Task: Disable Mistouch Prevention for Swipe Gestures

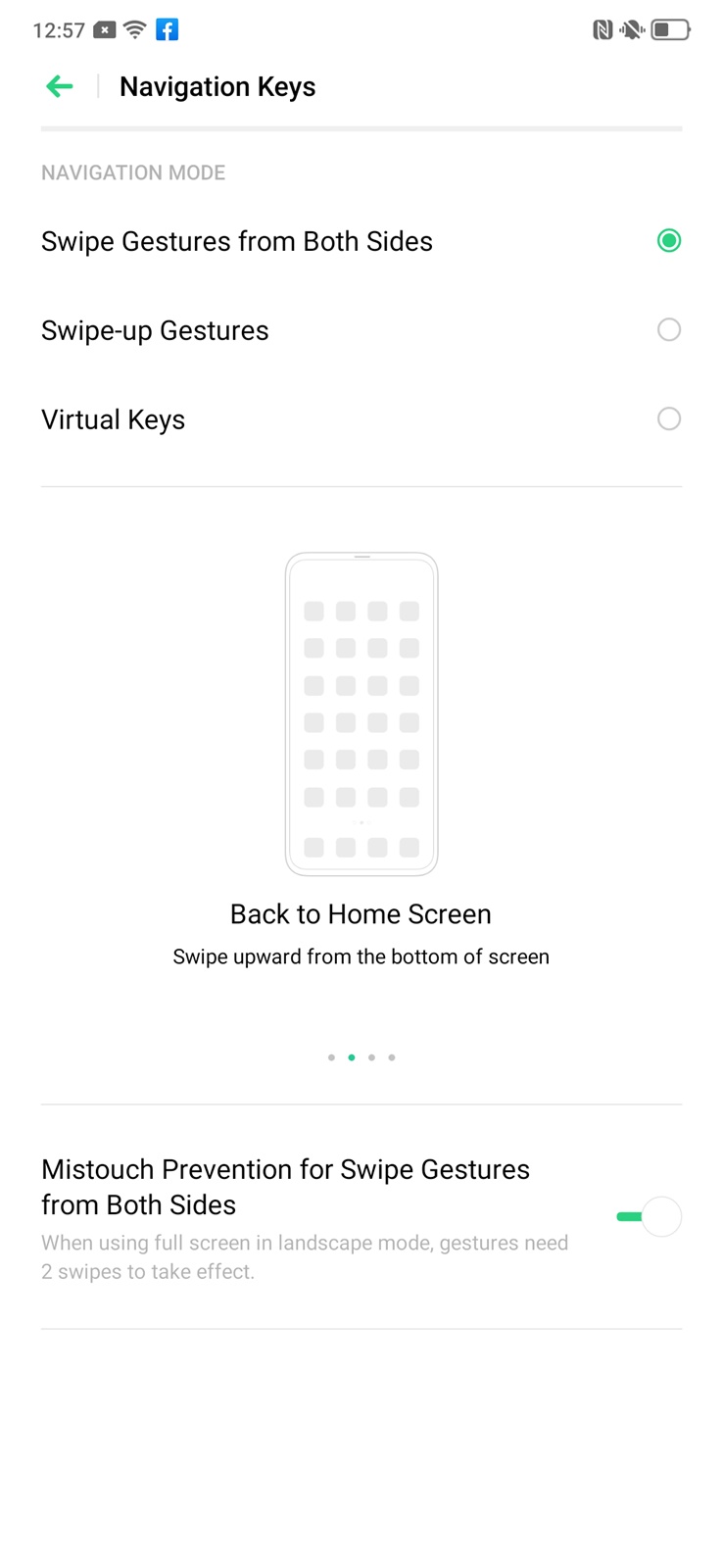Action: [649, 1217]
